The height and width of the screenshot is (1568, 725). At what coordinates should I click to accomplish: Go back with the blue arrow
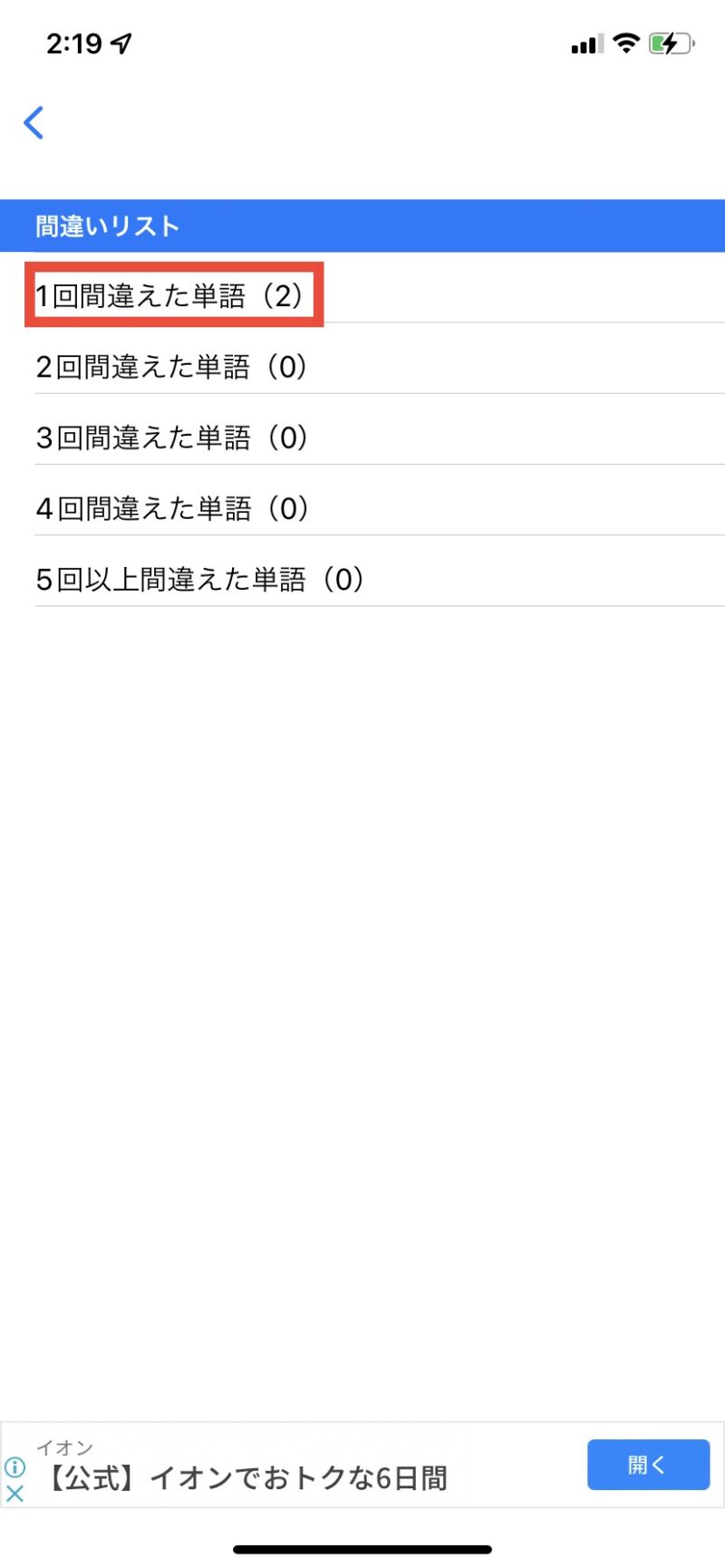point(34,122)
